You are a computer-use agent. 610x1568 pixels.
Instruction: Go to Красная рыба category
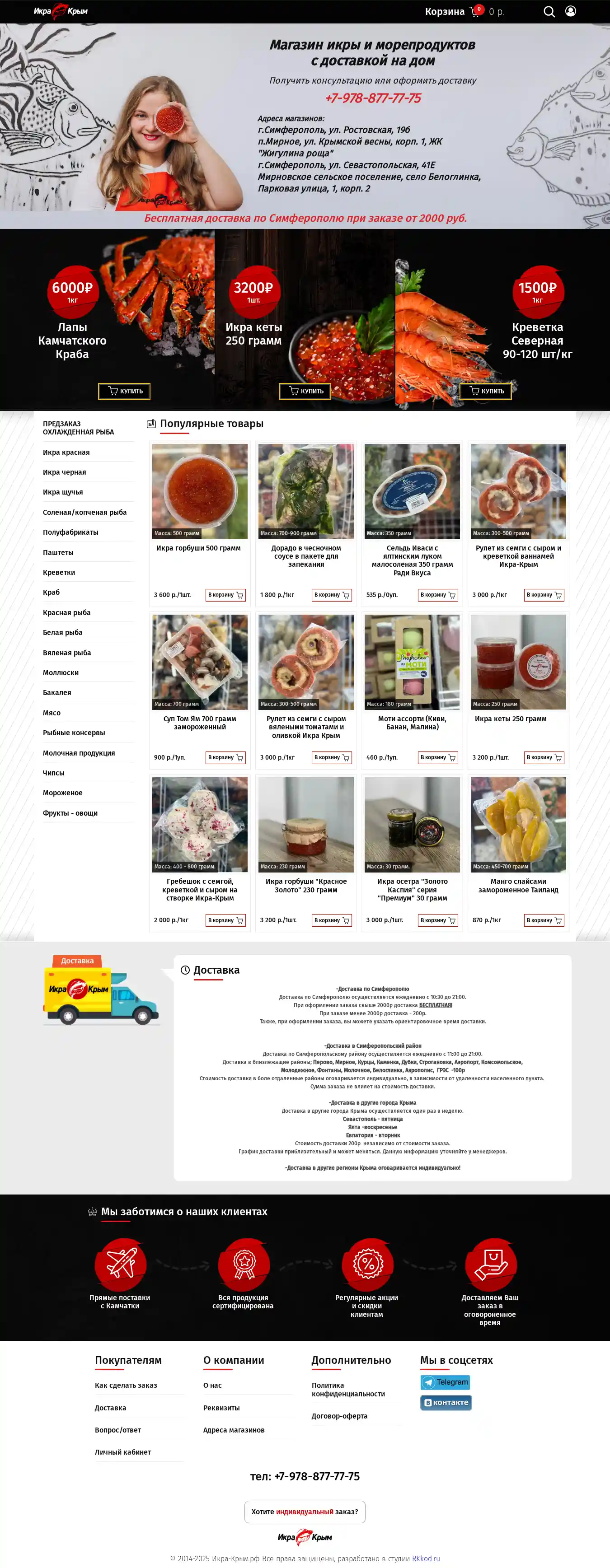pyautogui.click(x=66, y=612)
